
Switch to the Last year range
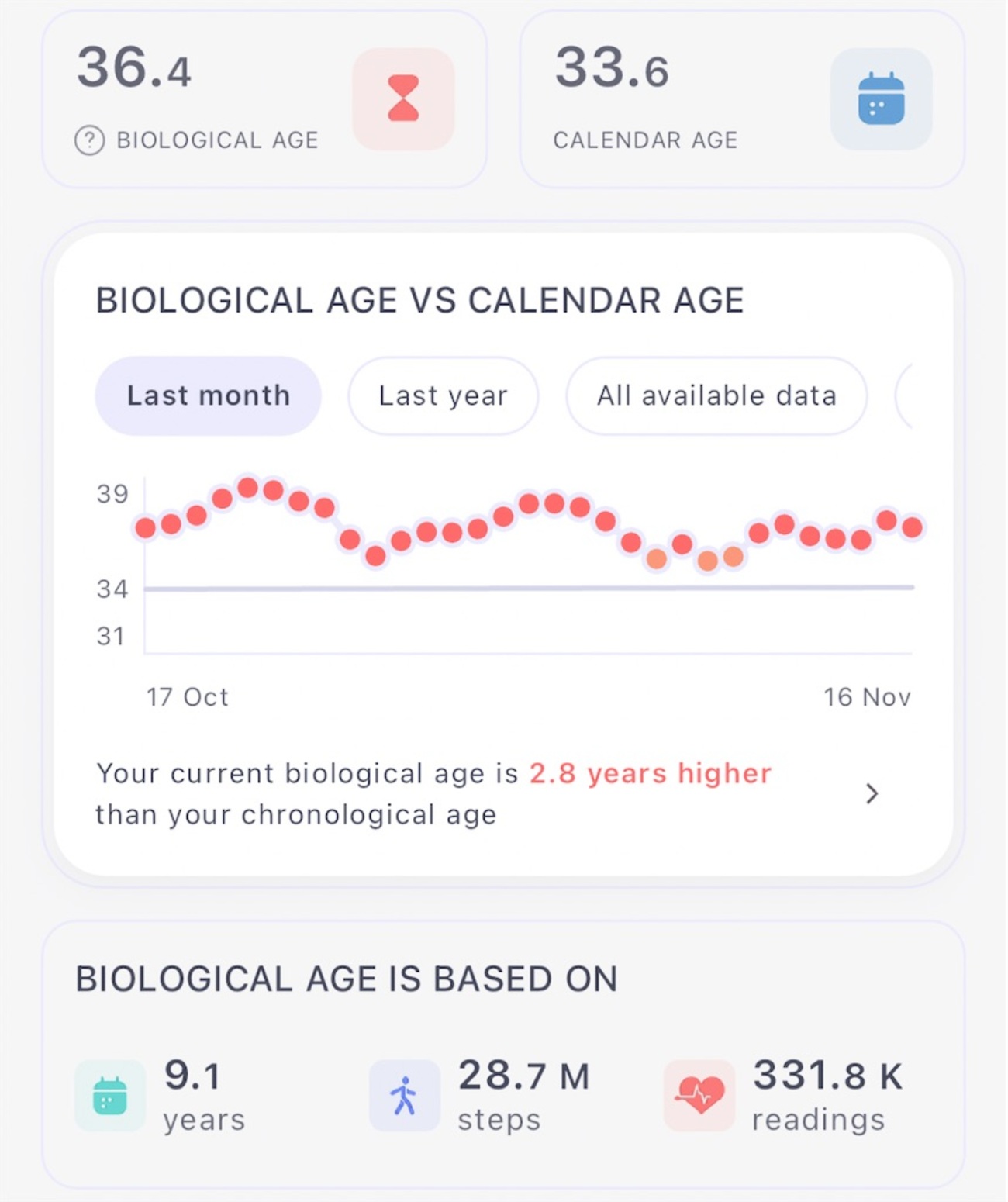[443, 395]
